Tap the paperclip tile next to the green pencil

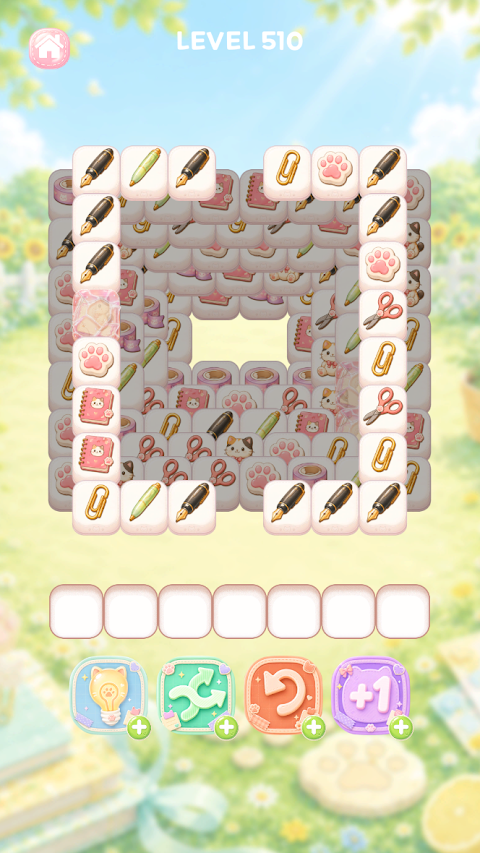96,506
